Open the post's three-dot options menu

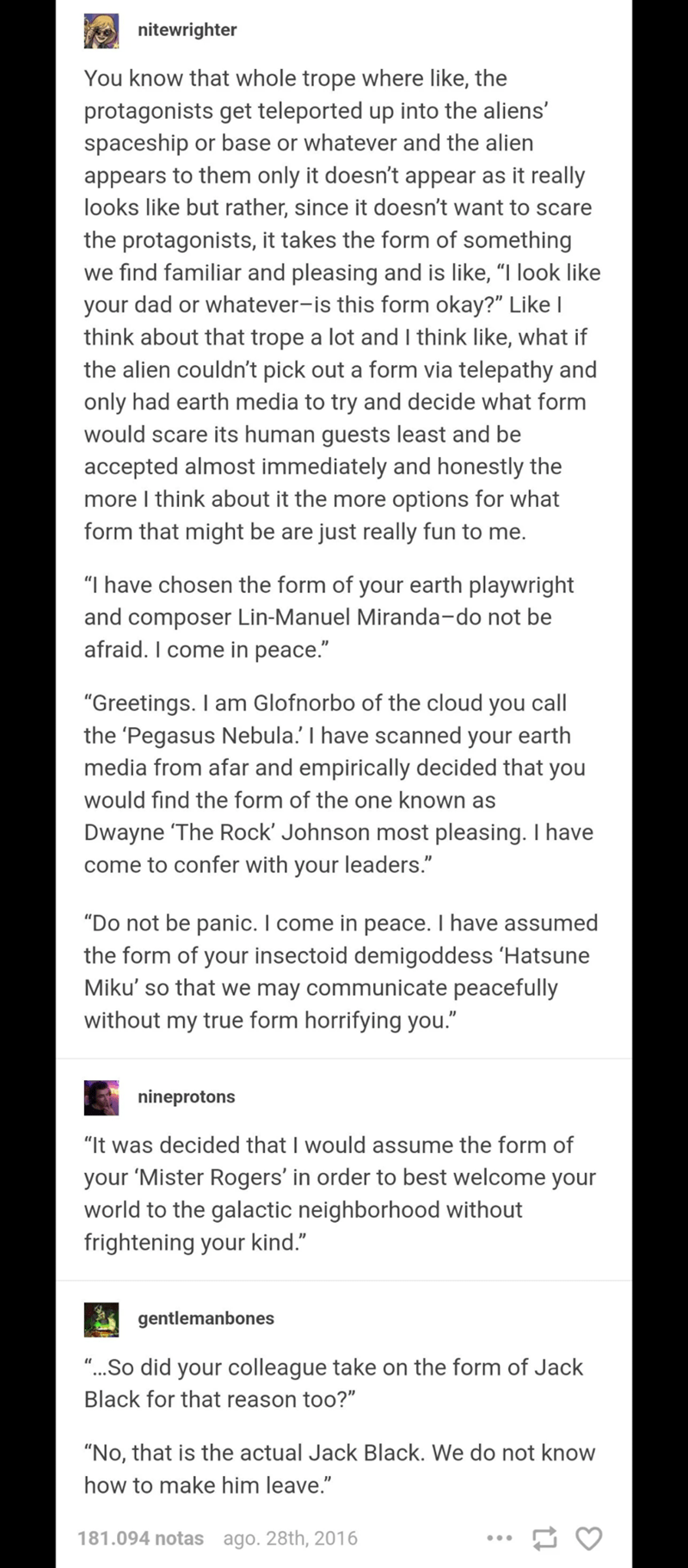point(500,1538)
